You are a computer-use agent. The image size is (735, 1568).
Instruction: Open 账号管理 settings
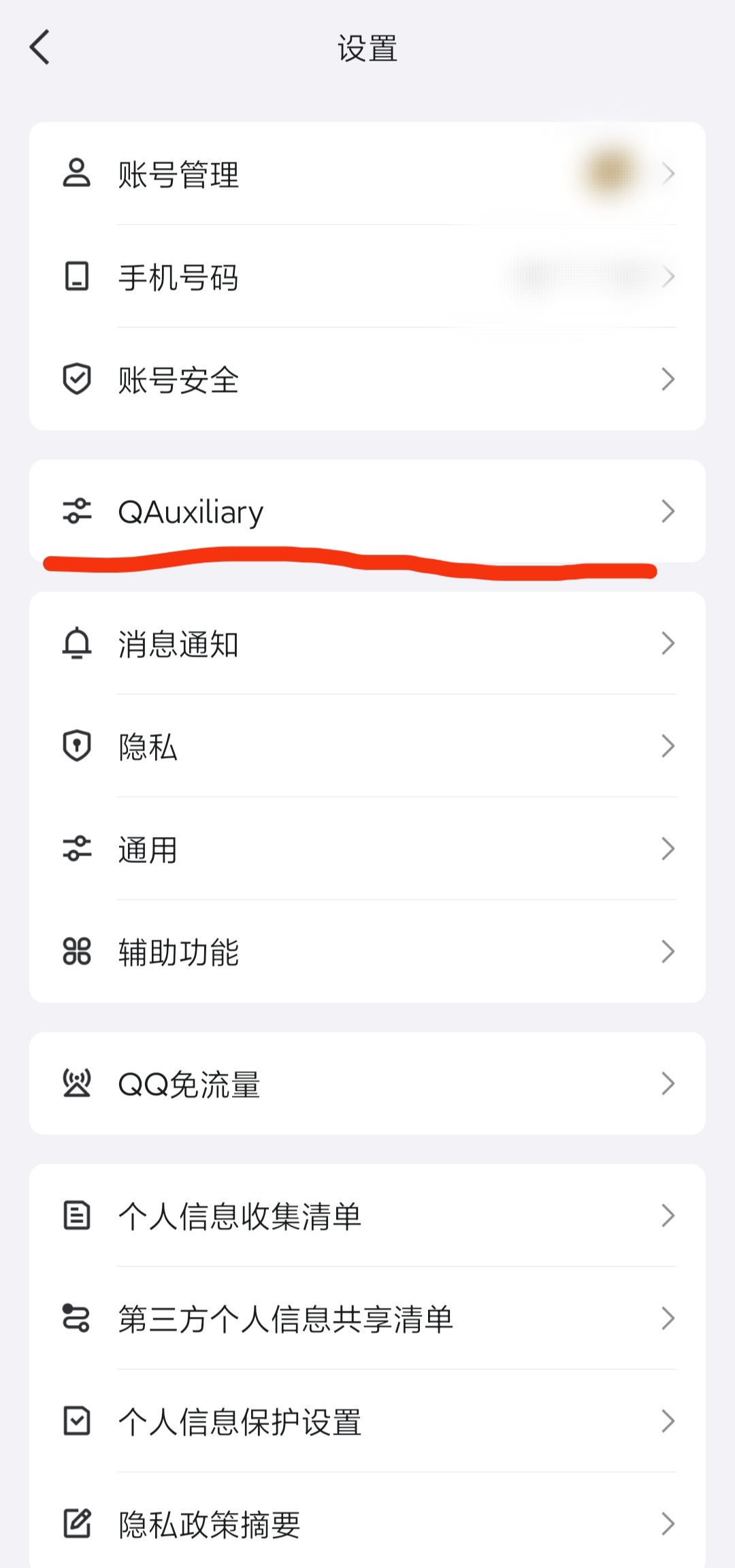click(x=367, y=174)
